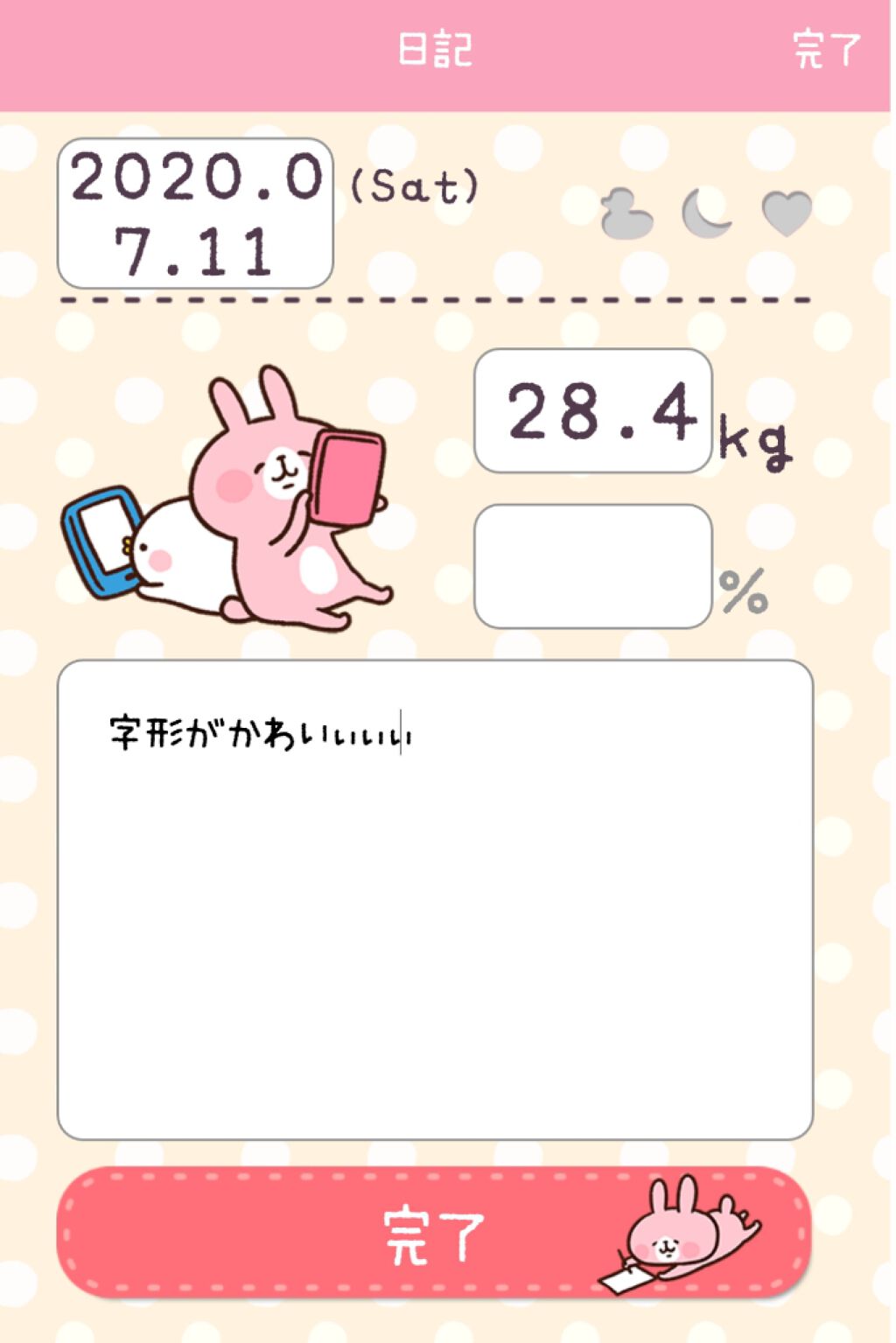Select the 日記 title in the header
The width and height of the screenshot is (896, 1343).
(x=434, y=48)
